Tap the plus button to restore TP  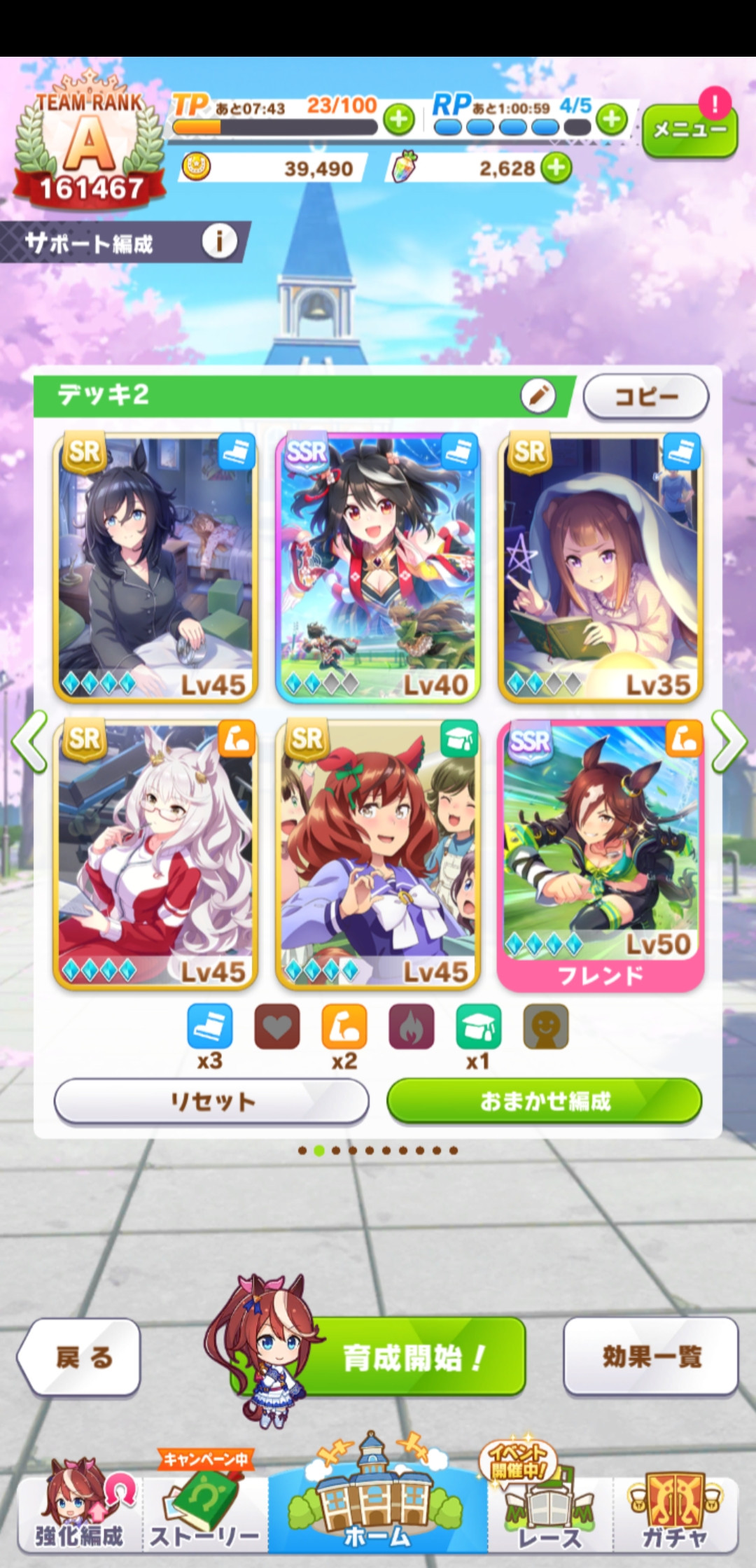click(x=399, y=120)
